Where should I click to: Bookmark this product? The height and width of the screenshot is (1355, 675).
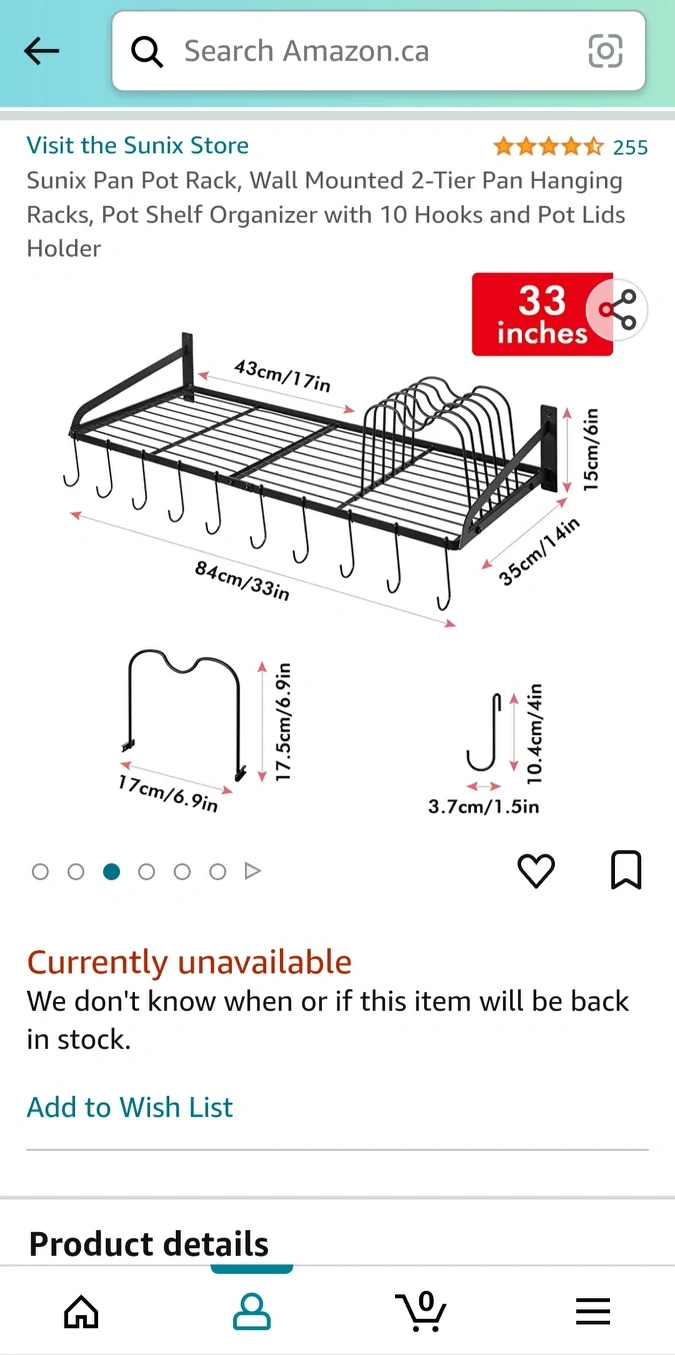coord(626,871)
